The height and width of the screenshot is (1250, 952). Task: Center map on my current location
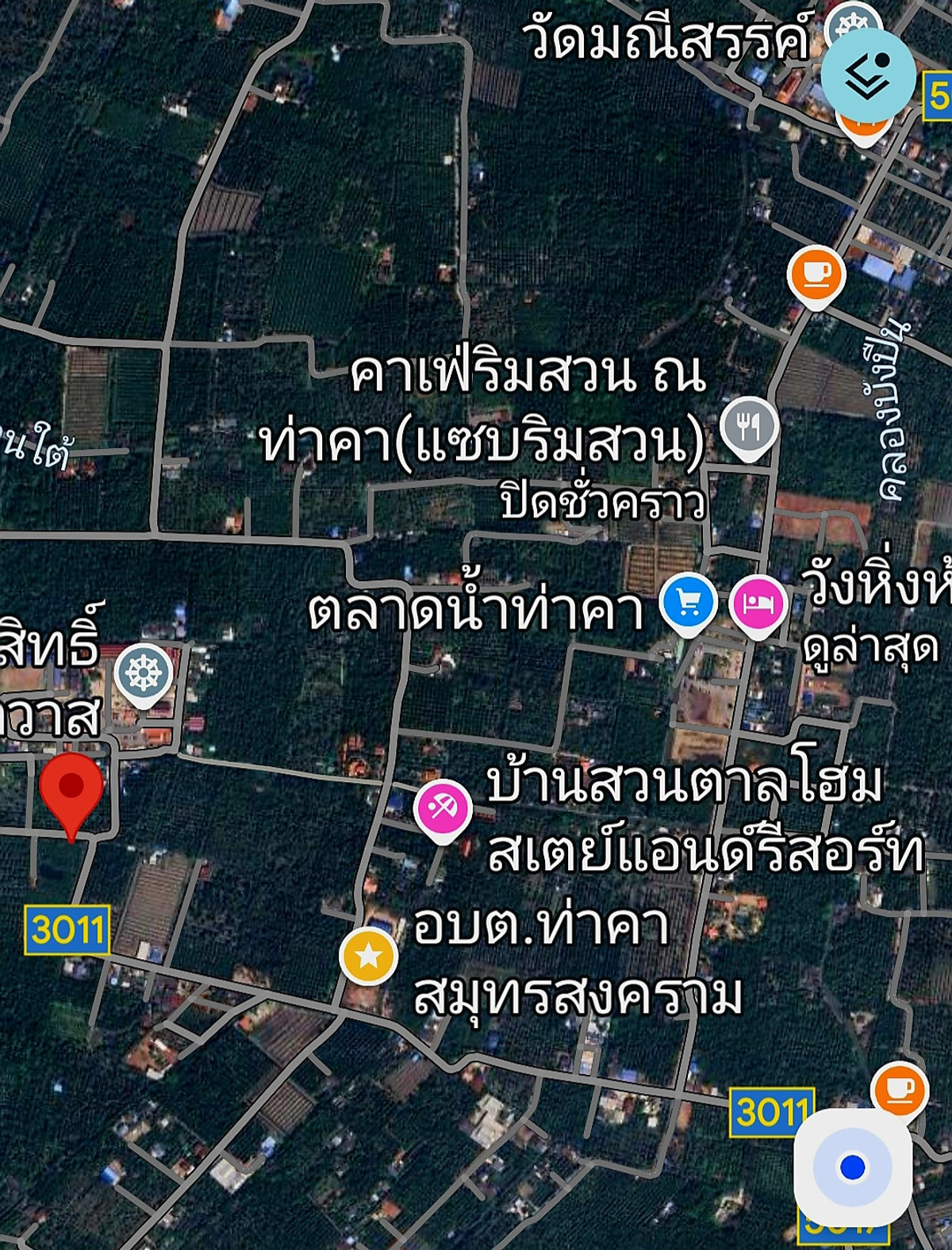(852, 1167)
